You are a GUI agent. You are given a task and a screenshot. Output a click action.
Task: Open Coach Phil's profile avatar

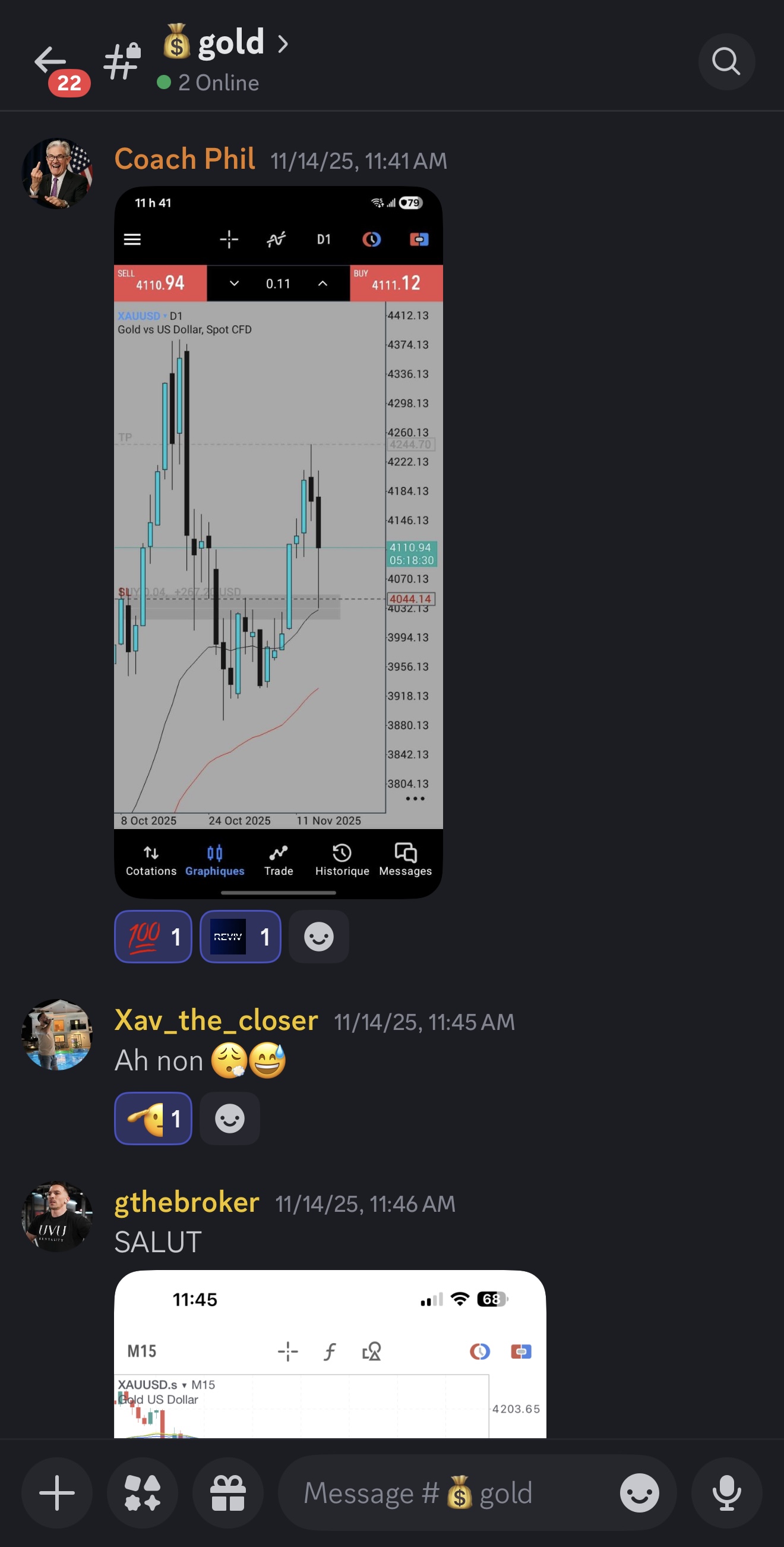pyautogui.click(x=57, y=174)
